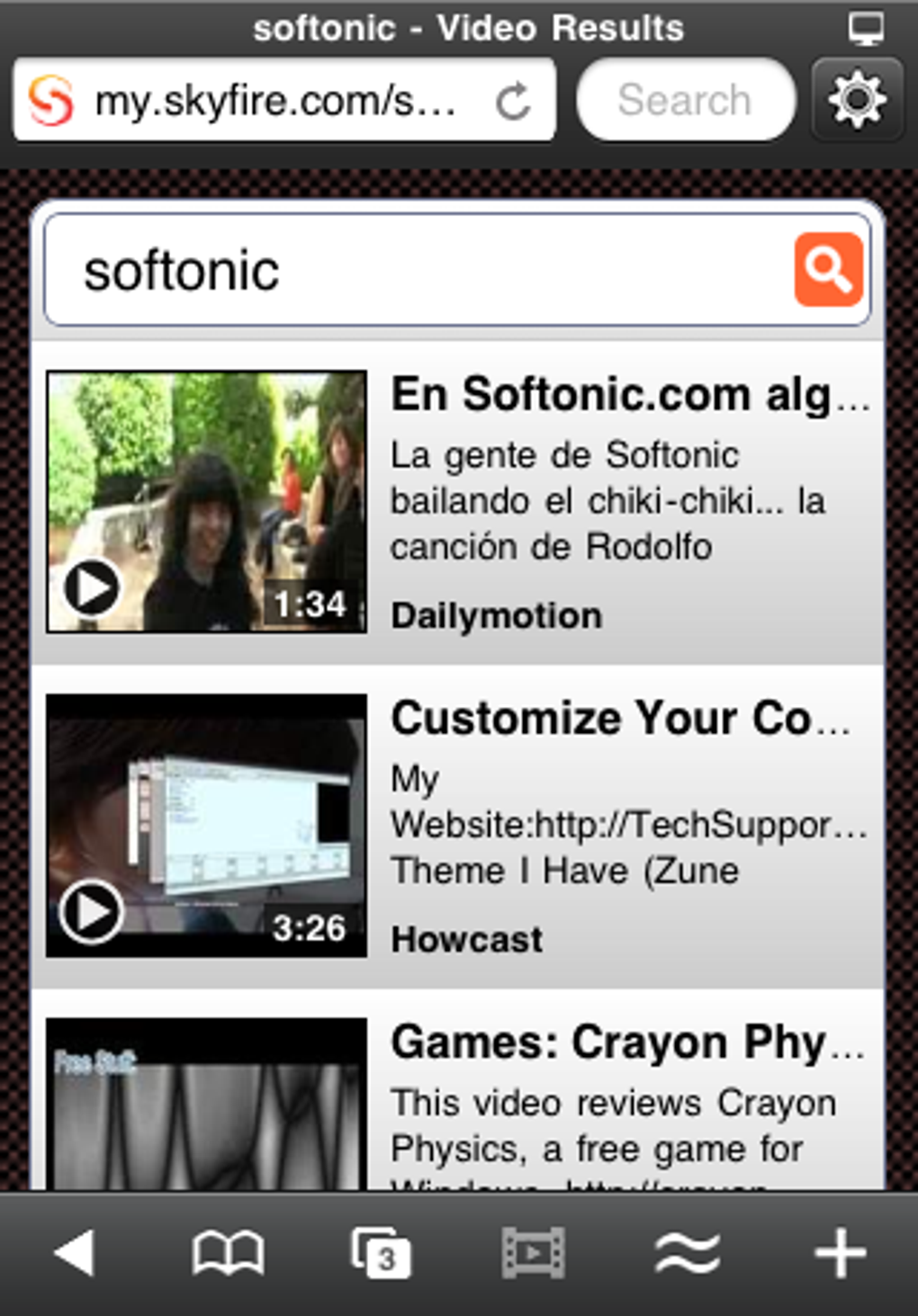Open the bookmarks book icon

228,1252
